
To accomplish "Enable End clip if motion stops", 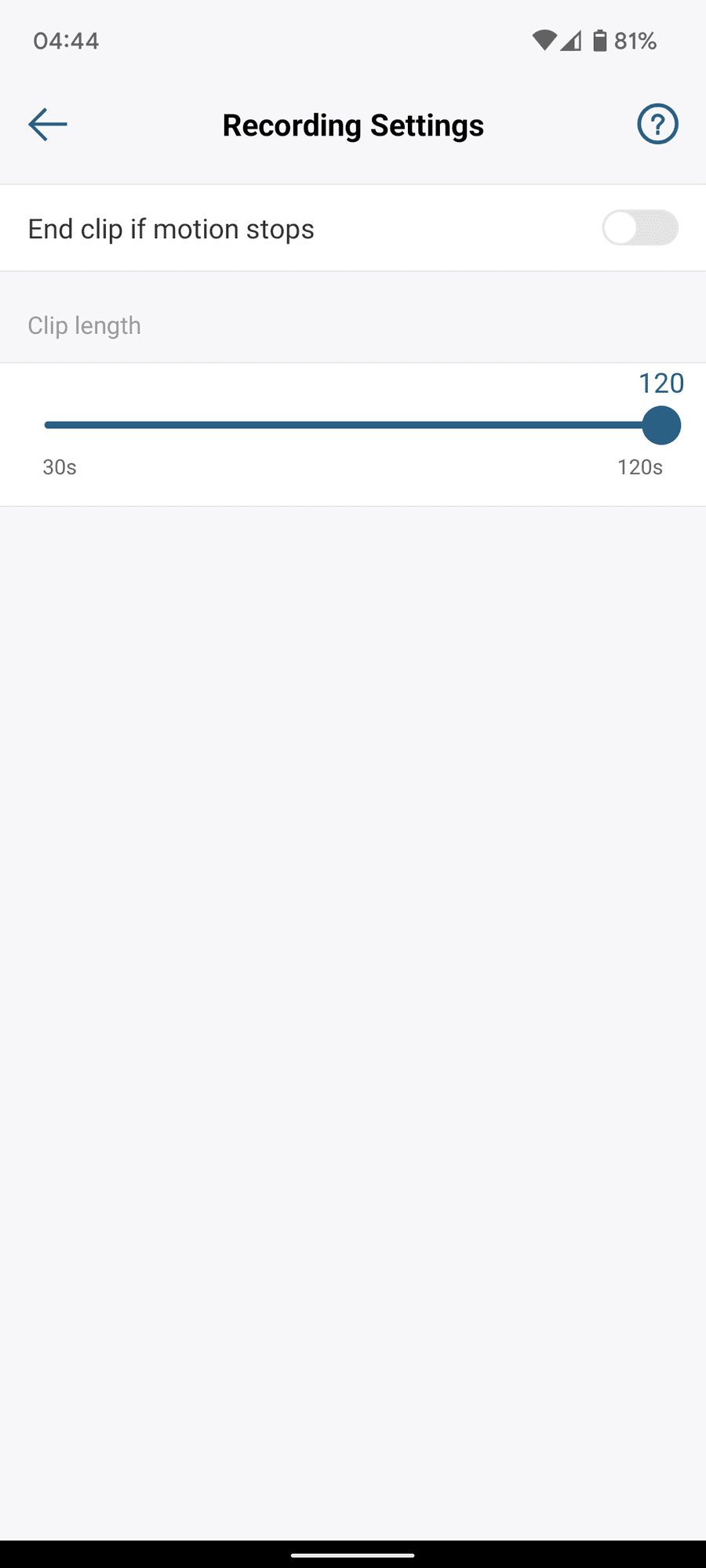I will coord(639,228).
